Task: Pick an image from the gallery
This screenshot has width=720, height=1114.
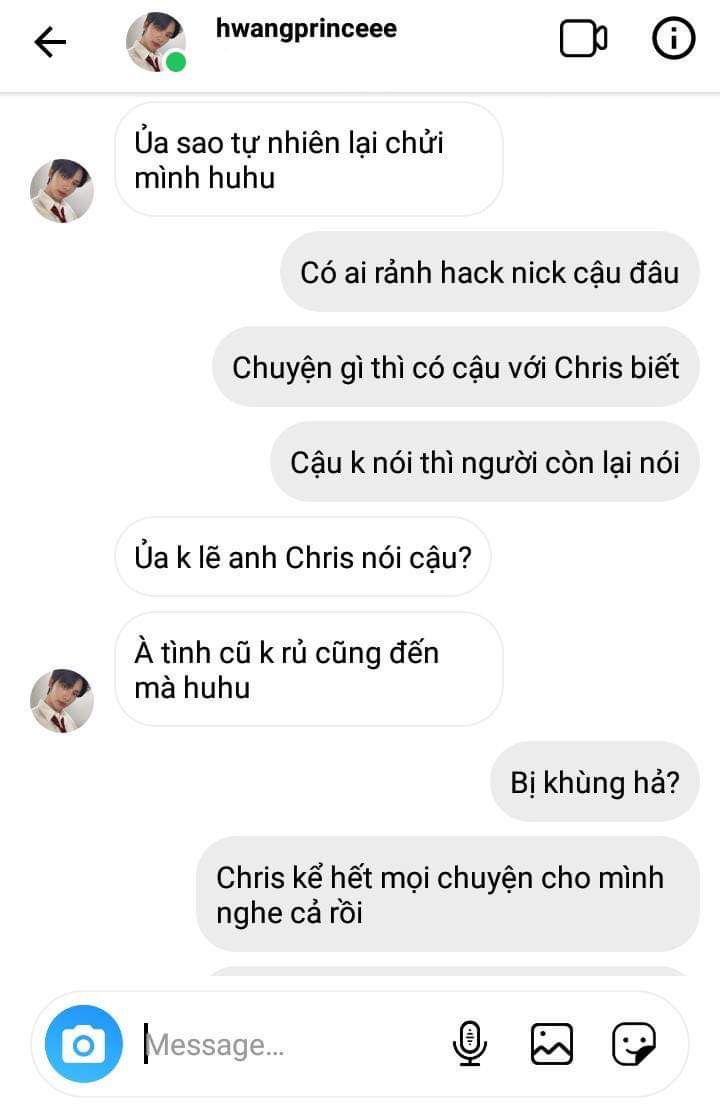Action: coord(551,1045)
